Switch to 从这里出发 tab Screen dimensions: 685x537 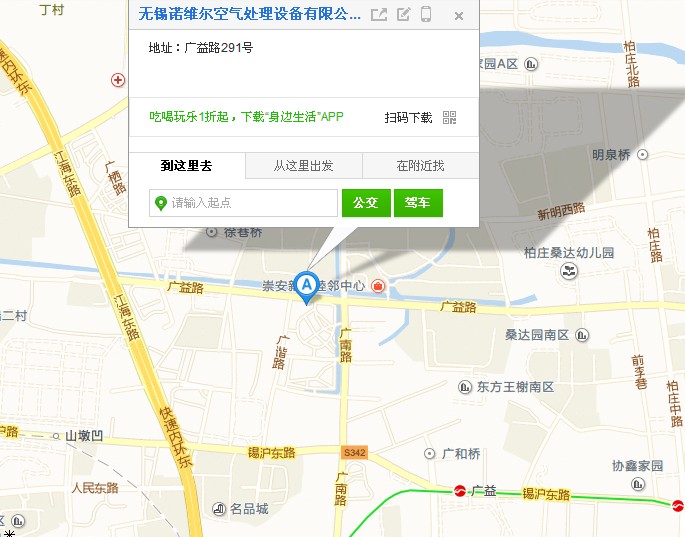point(303,166)
